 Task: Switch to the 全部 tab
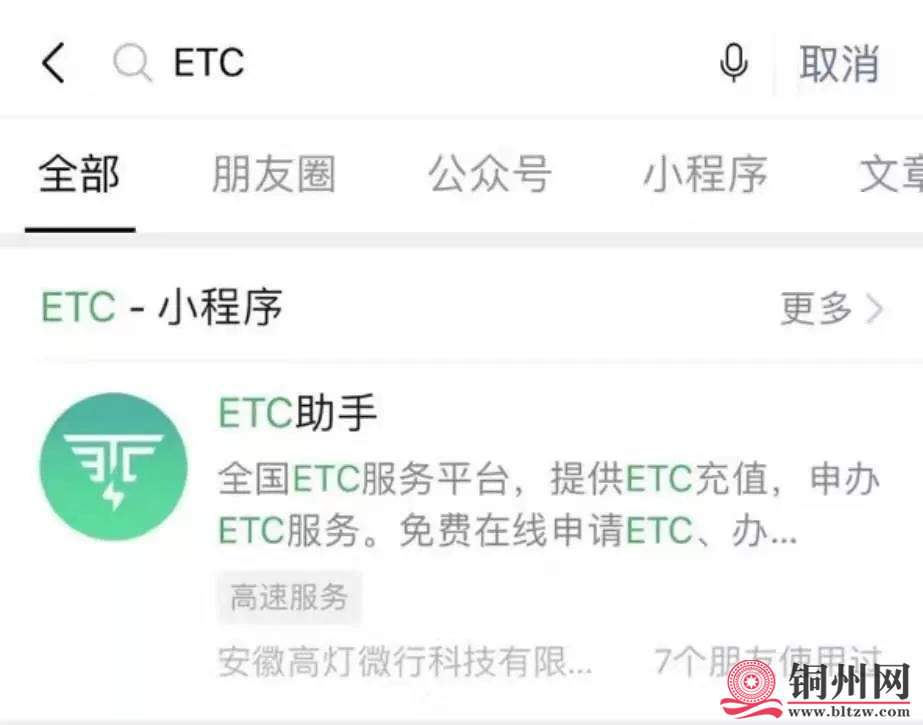point(79,174)
